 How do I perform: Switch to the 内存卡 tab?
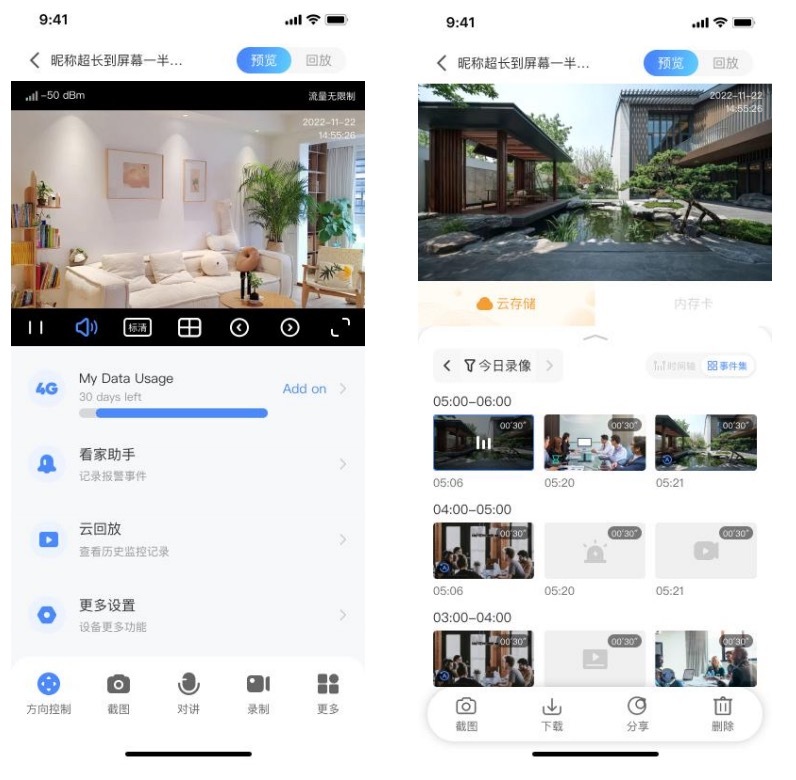point(693,304)
